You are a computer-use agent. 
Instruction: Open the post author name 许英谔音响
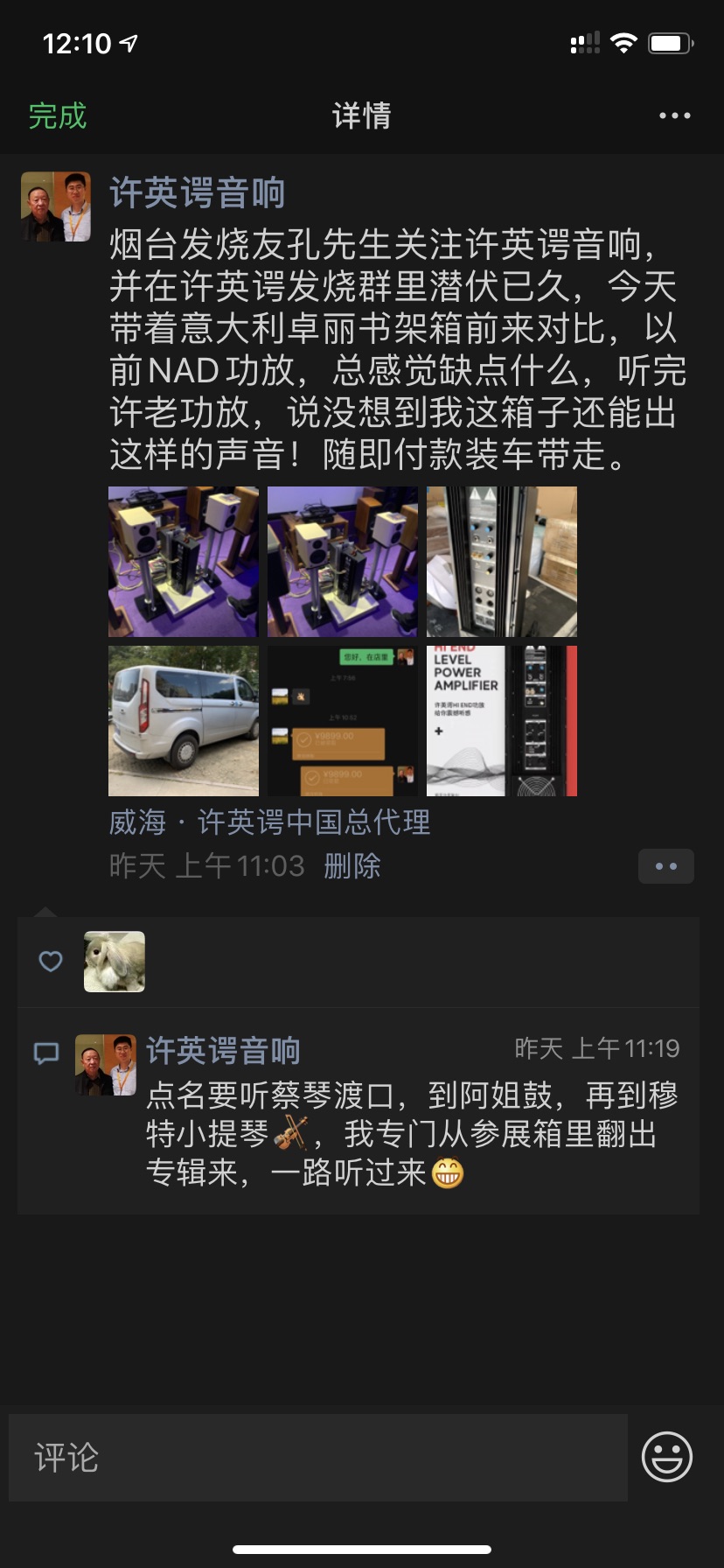tap(198, 193)
